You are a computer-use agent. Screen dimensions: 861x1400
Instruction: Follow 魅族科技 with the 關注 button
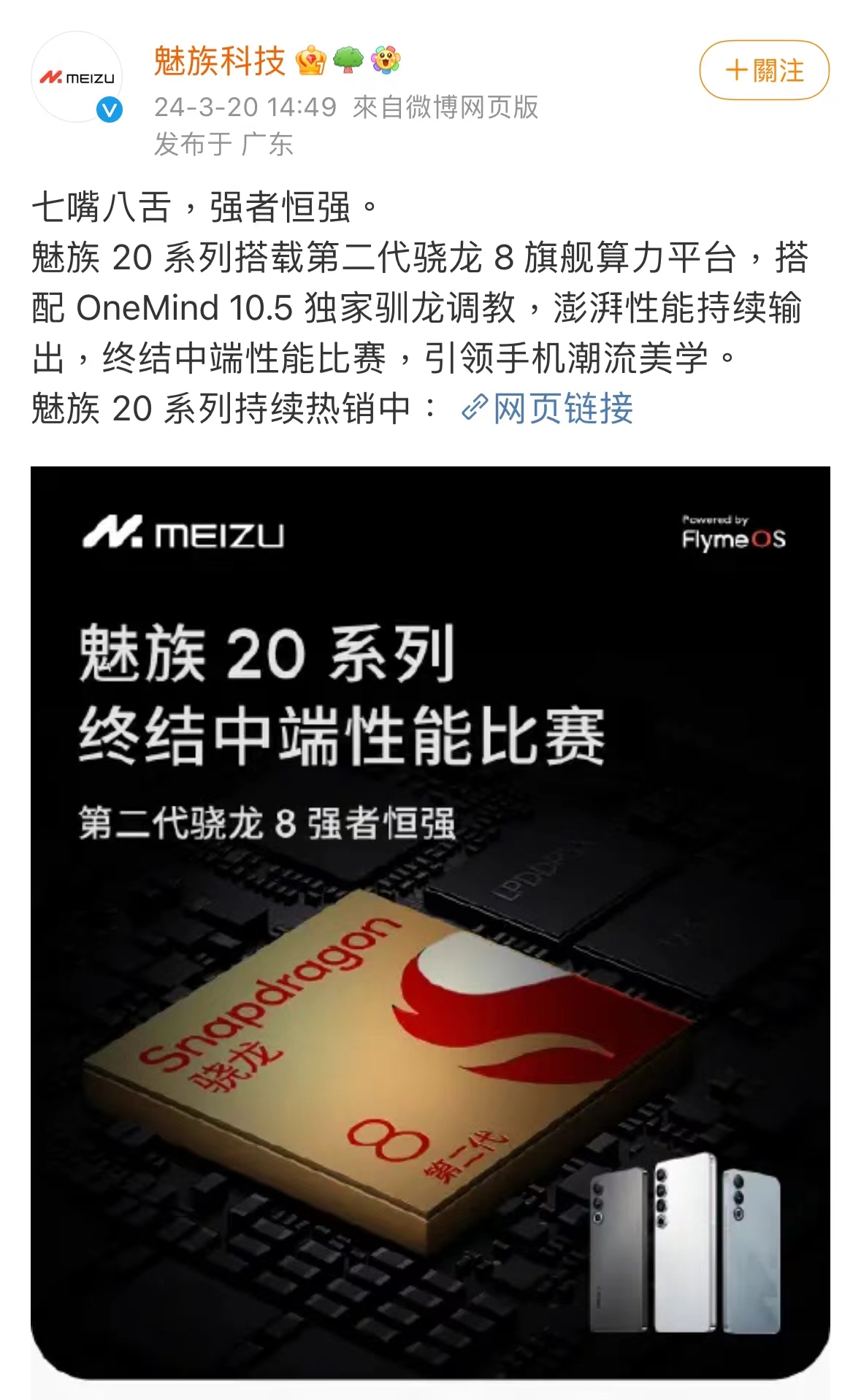click(764, 70)
